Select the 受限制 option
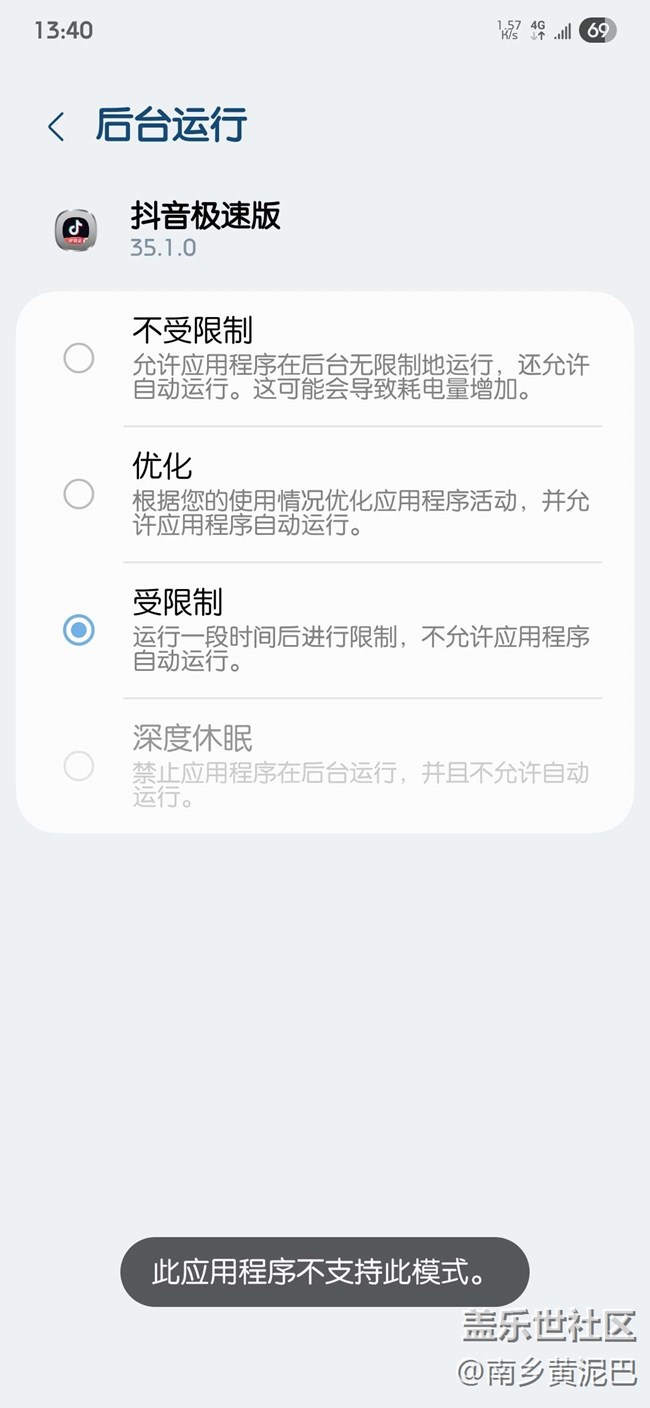This screenshot has height=1408, width=650. pyautogui.click(x=325, y=630)
